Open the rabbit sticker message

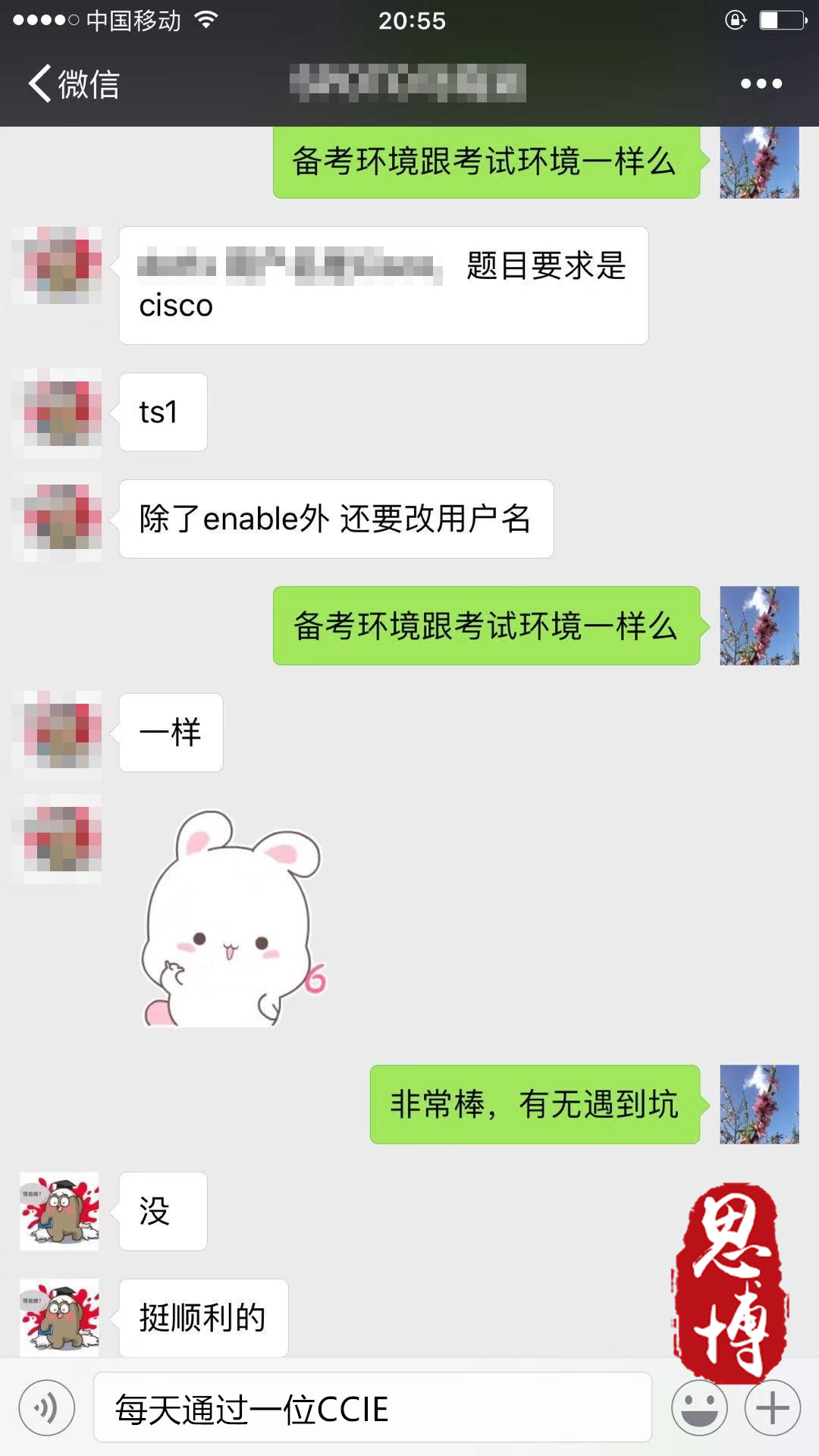[x=233, y=919]
